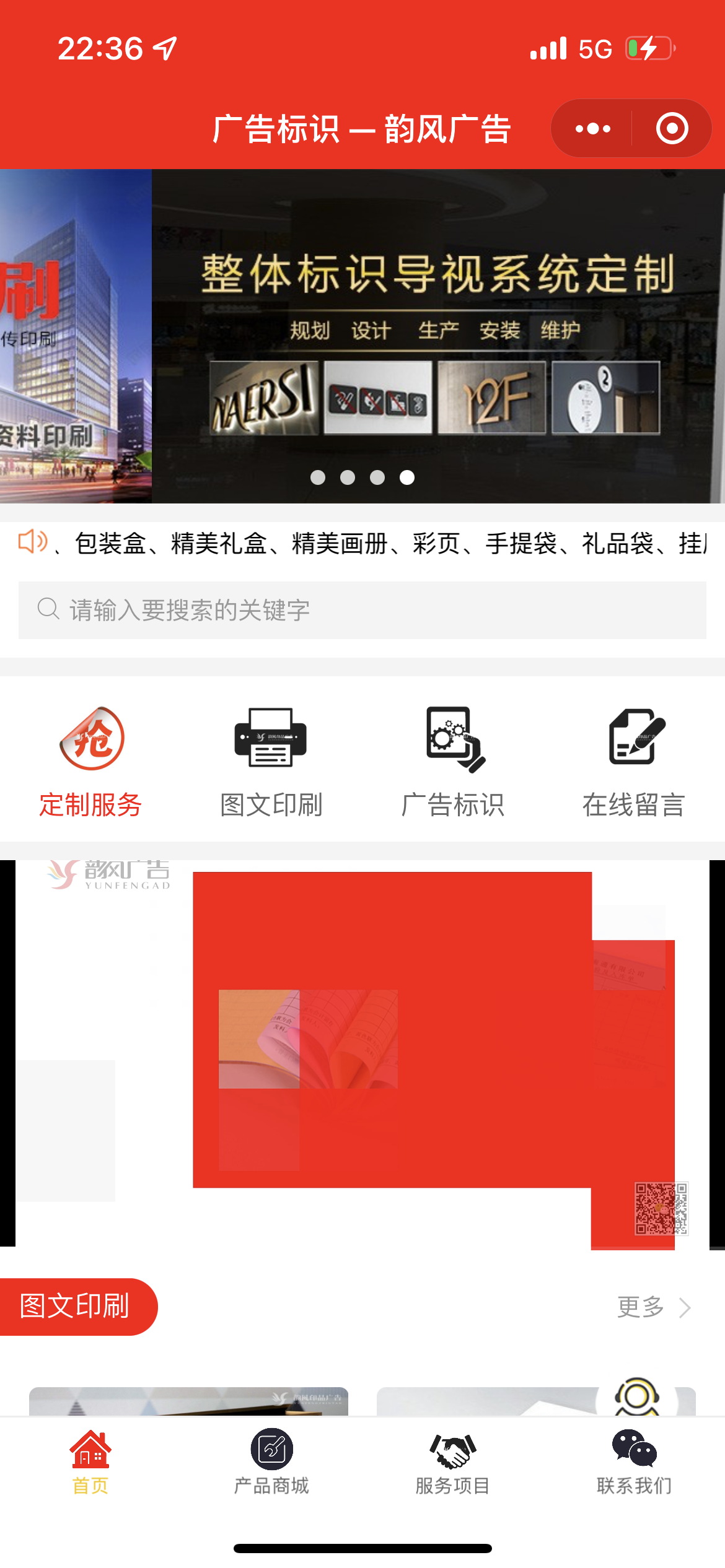
Task: Close the mini program with the circle button
Action: tap(672, 129)
